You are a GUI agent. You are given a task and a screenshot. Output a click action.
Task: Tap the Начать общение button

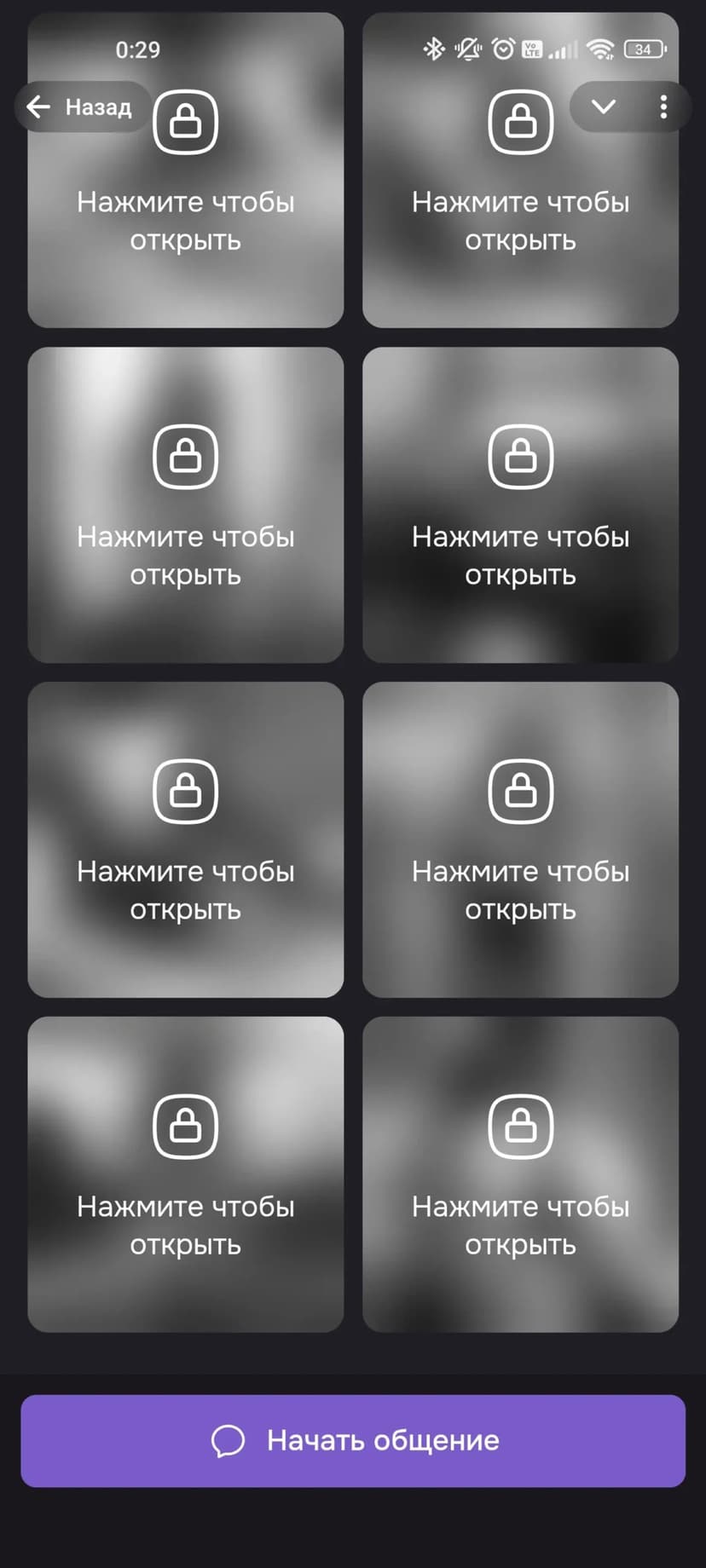point(353,1441)
